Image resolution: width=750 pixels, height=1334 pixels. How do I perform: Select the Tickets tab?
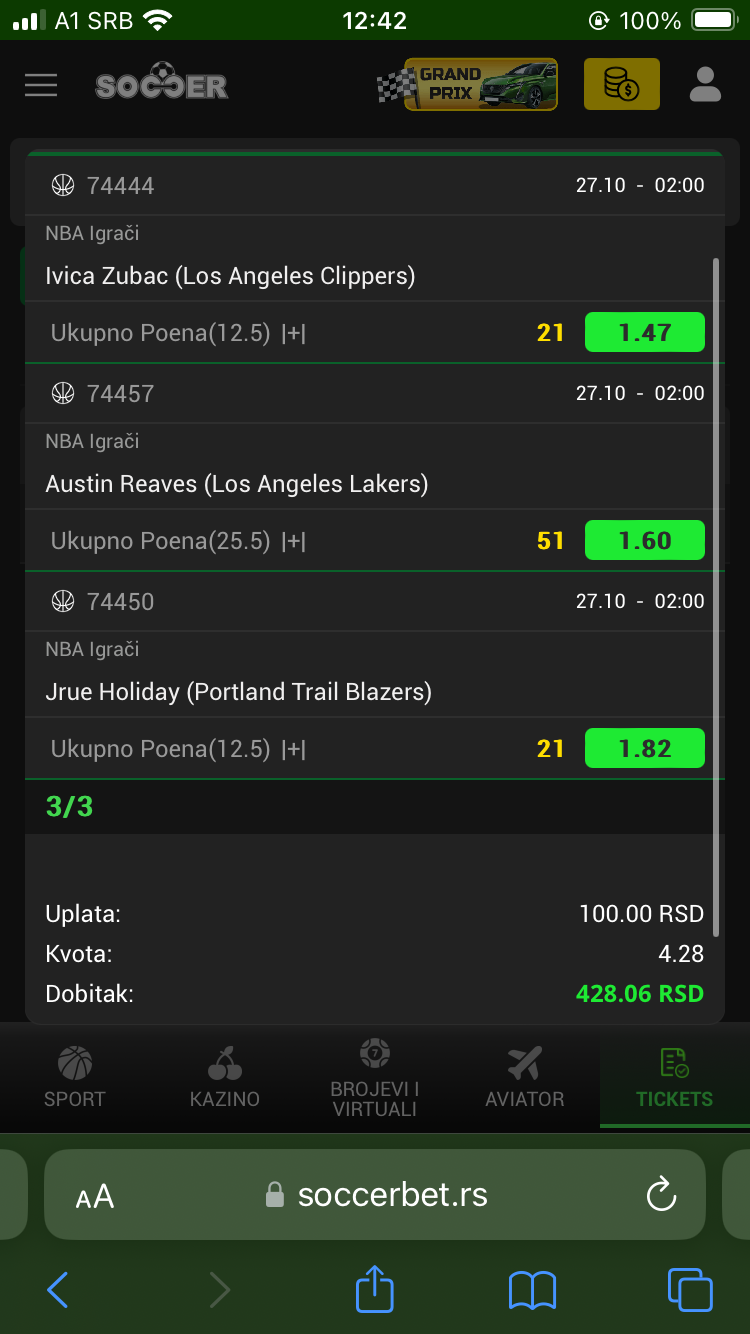675,1077
